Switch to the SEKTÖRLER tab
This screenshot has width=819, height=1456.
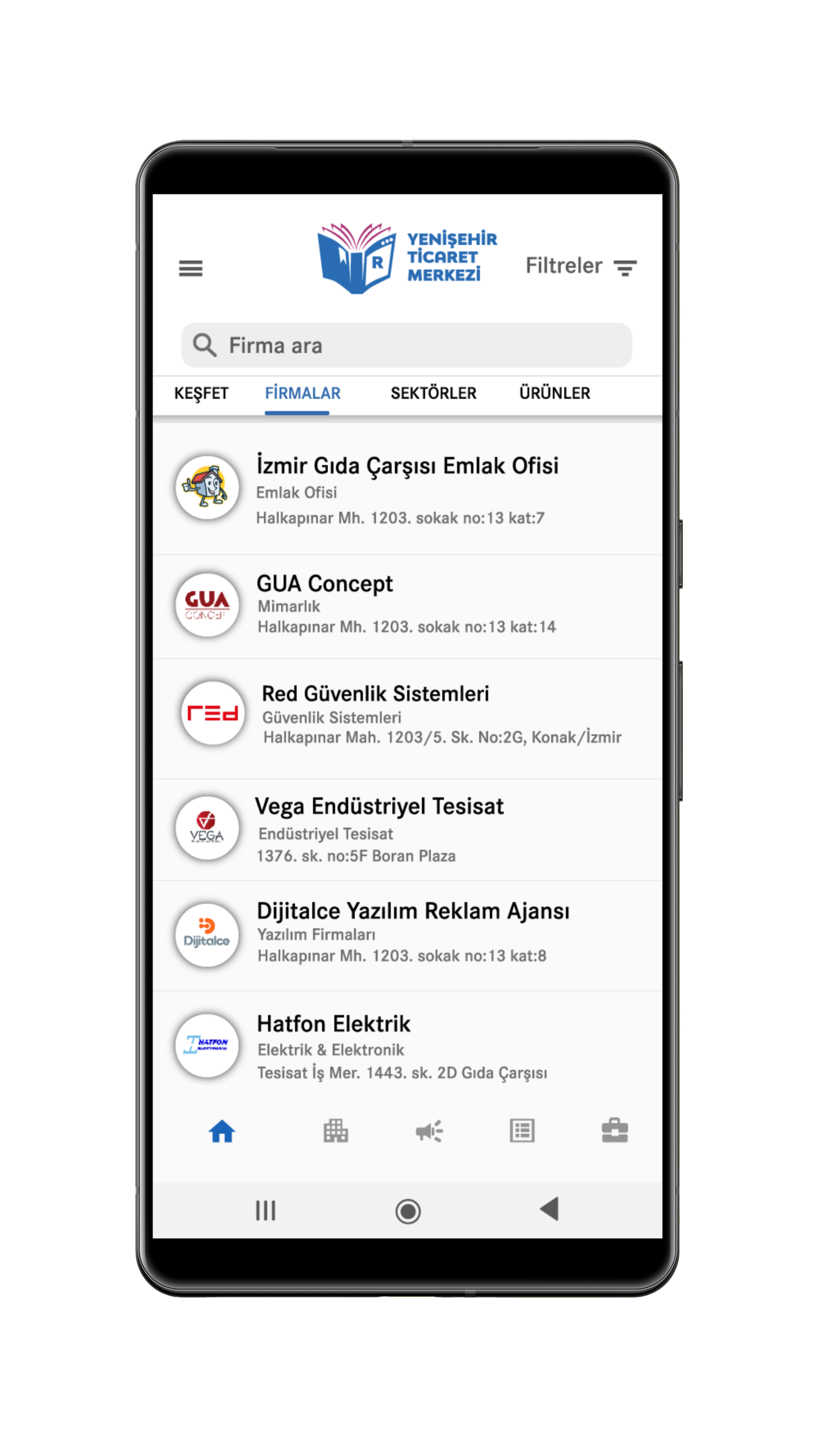tap(434, 393)
